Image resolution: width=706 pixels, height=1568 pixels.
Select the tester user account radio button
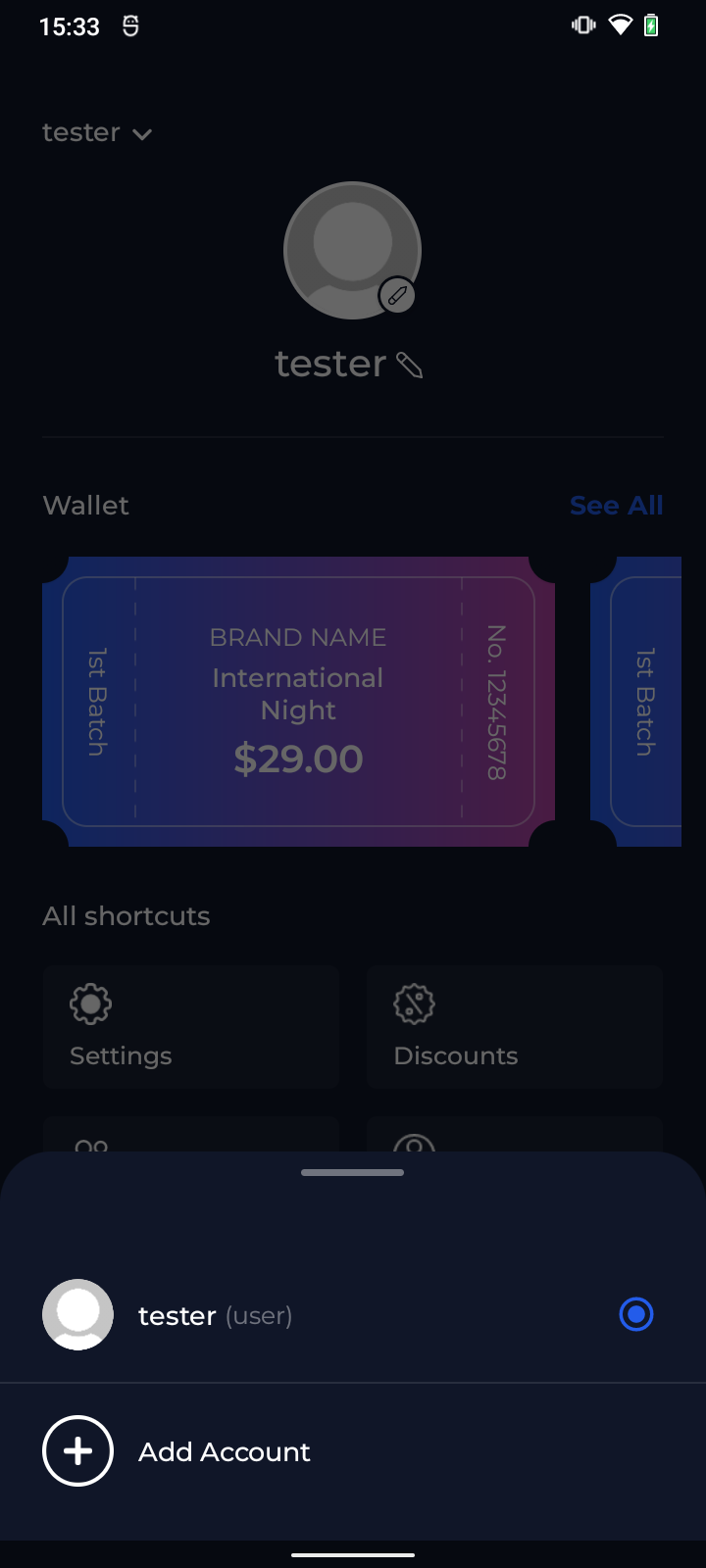(636, 1314)
